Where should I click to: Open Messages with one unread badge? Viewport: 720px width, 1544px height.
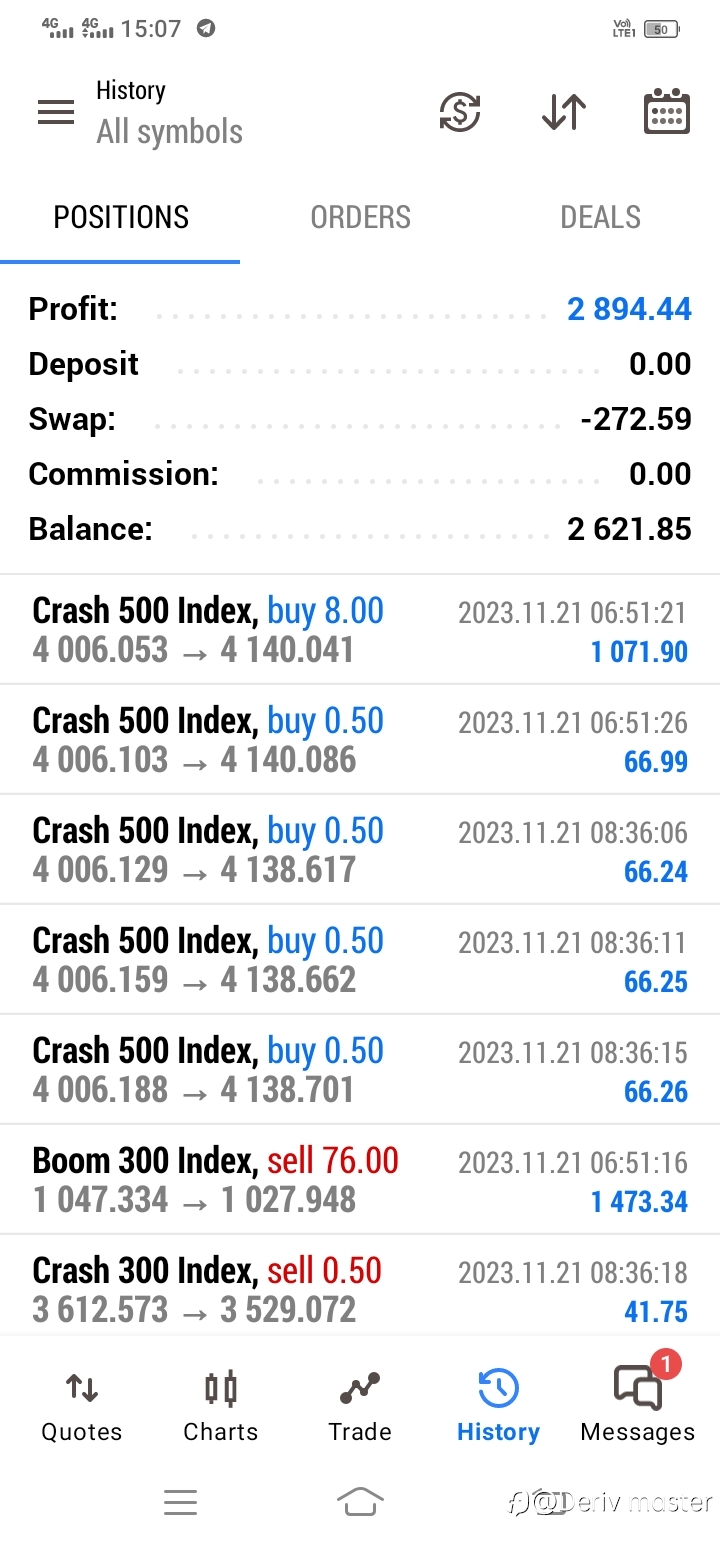[638, 1400]
